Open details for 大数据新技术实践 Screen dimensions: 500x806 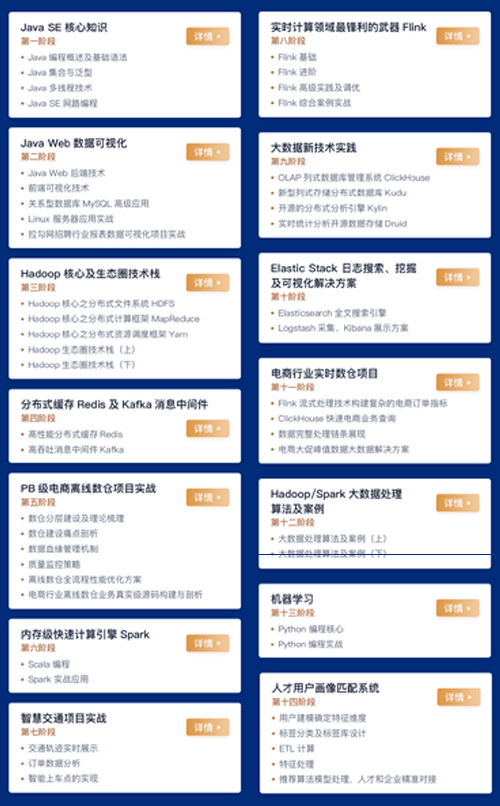pyautogui.click(x=458, y=157)
